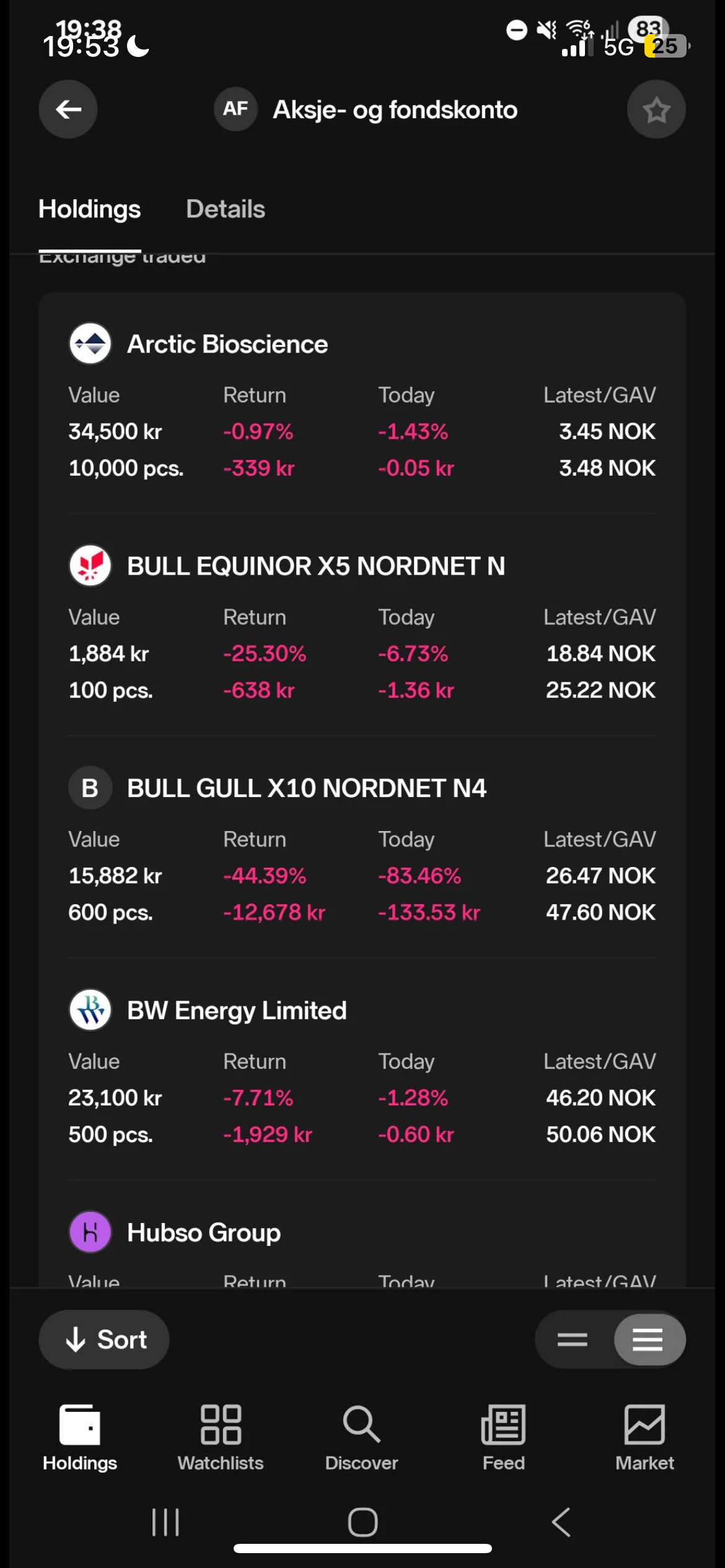Go back using the arrow button
The height and width of the screenshot is (1568, 725).
pos(68,110)
